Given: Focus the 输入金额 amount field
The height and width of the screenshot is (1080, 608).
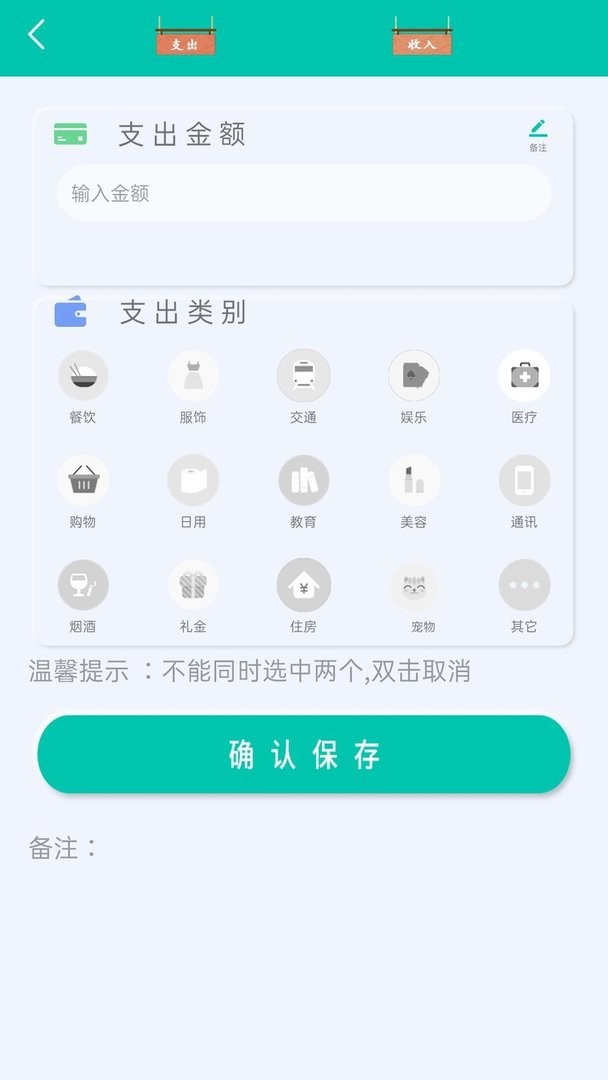Looking at the screenshot, I should (x=303, y=193).
